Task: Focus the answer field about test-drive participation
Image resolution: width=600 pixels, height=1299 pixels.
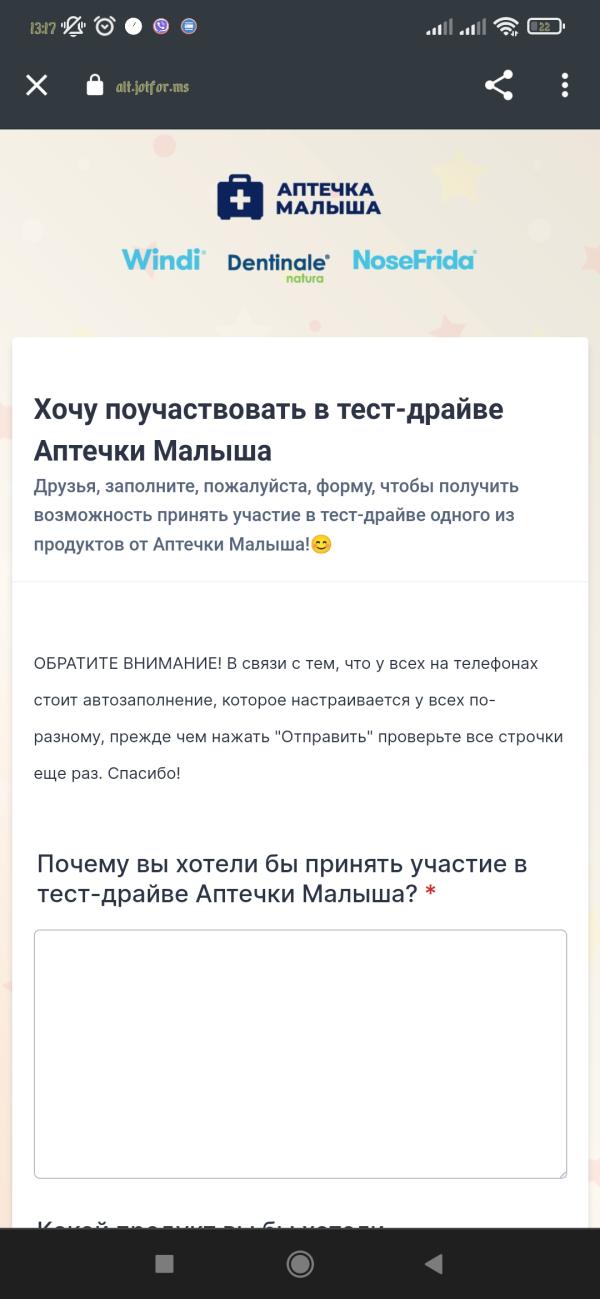Action: pos(300,1054)
